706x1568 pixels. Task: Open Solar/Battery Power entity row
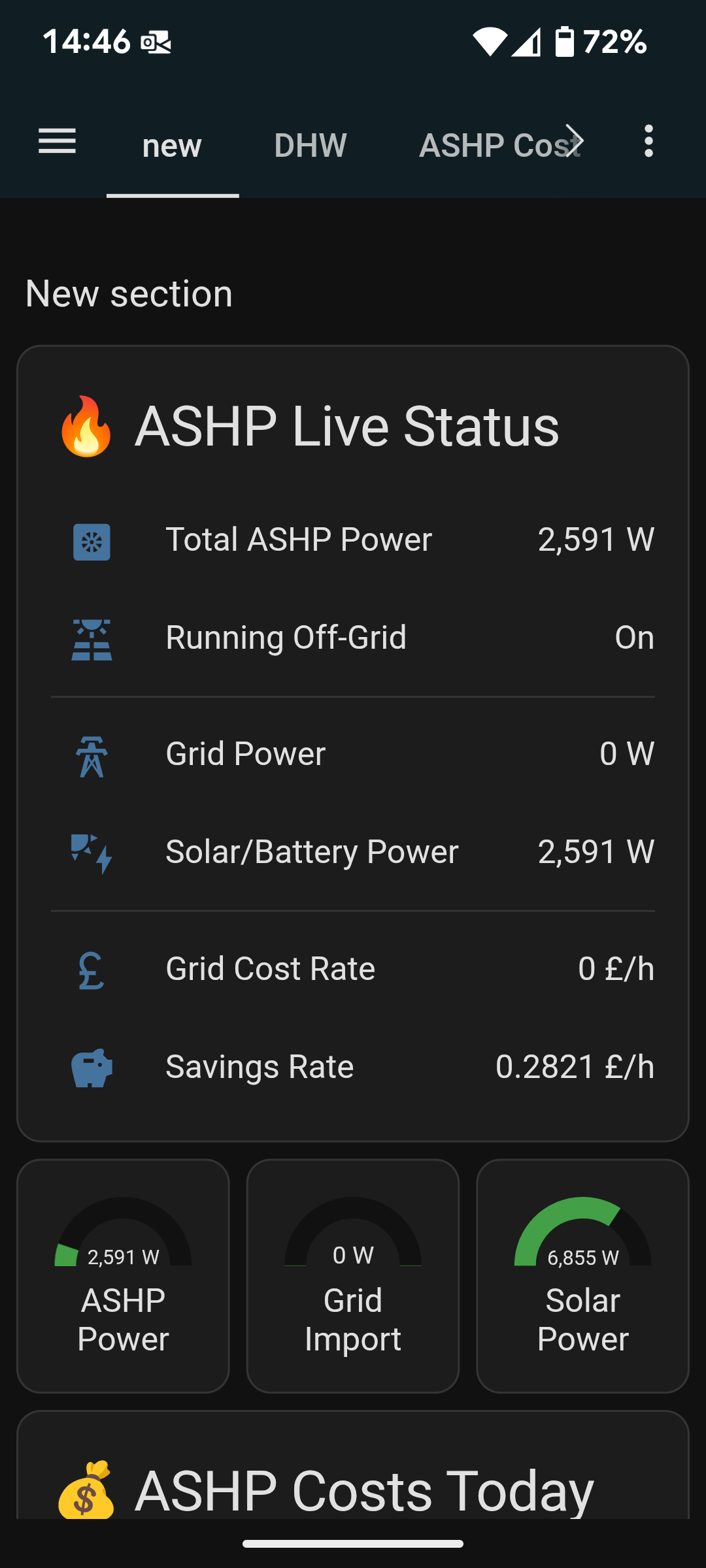[353, 853]
